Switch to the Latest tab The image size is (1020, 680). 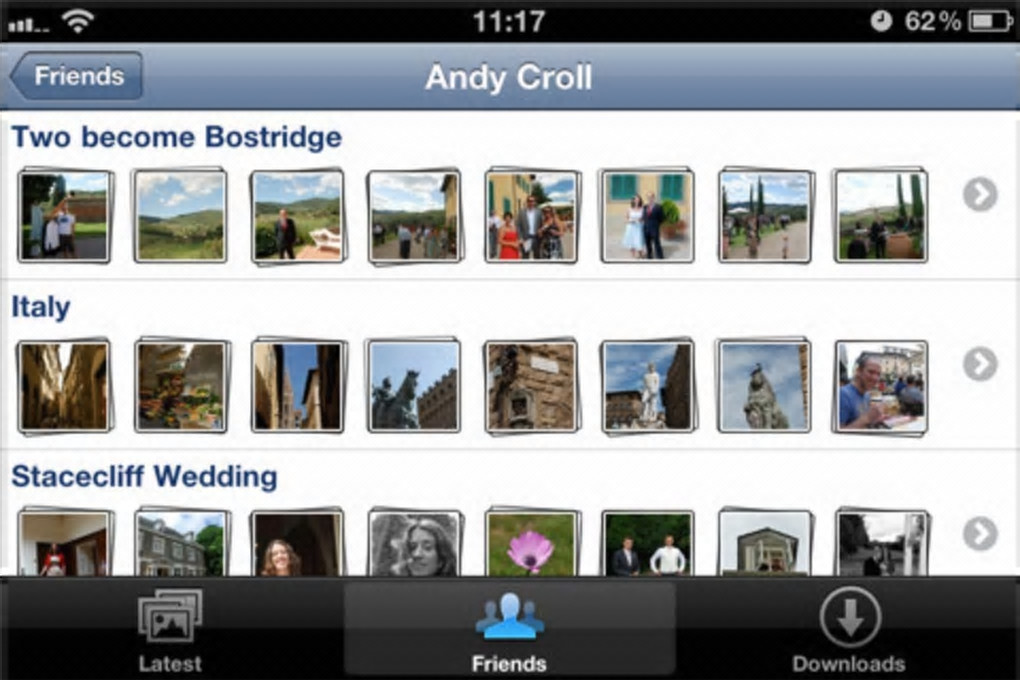170,628
